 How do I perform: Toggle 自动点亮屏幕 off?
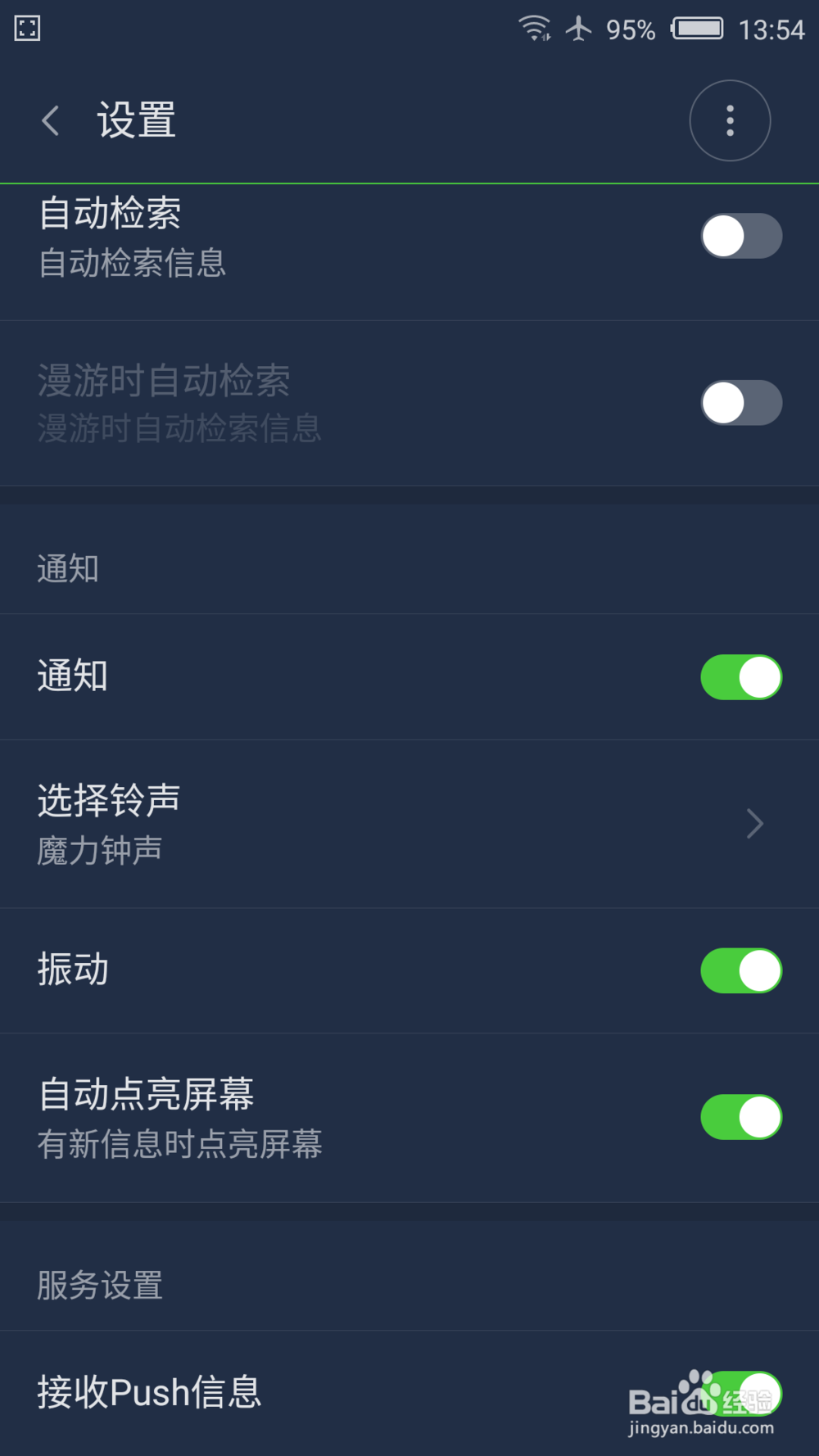click(x=740, y=1116)
